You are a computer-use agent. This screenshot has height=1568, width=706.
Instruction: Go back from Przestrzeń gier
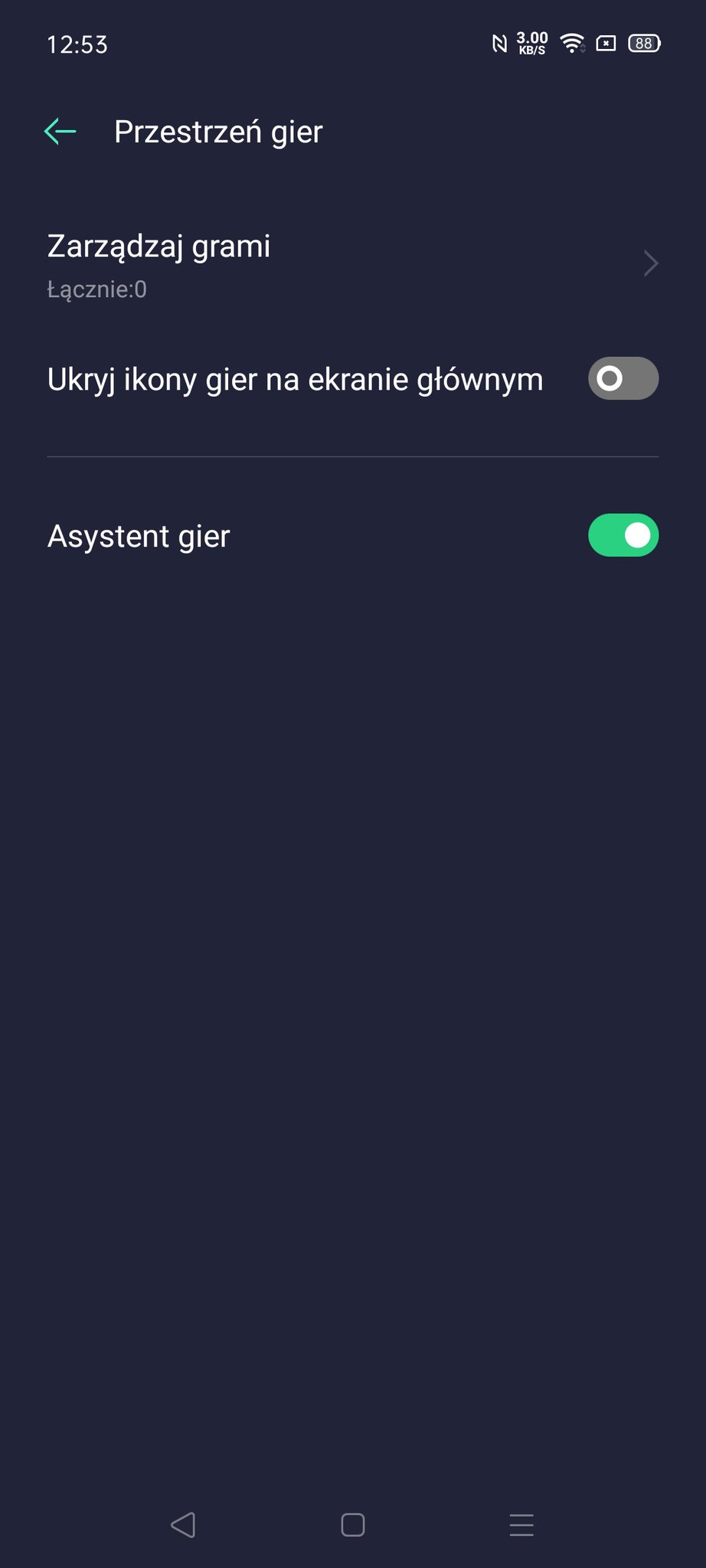click(x=60, y=132)
